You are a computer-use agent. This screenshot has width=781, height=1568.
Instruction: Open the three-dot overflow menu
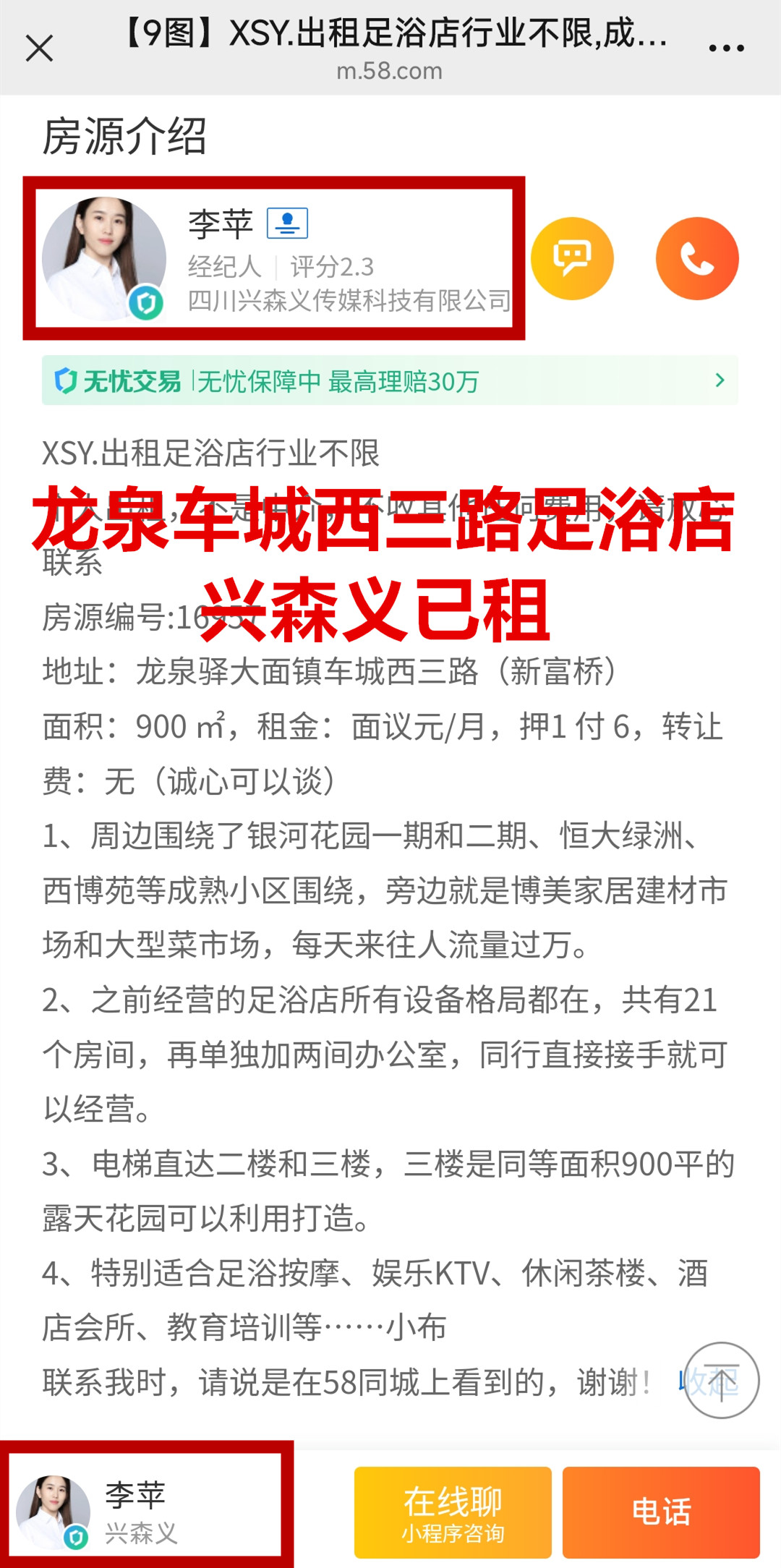click(x=726, y=48)
